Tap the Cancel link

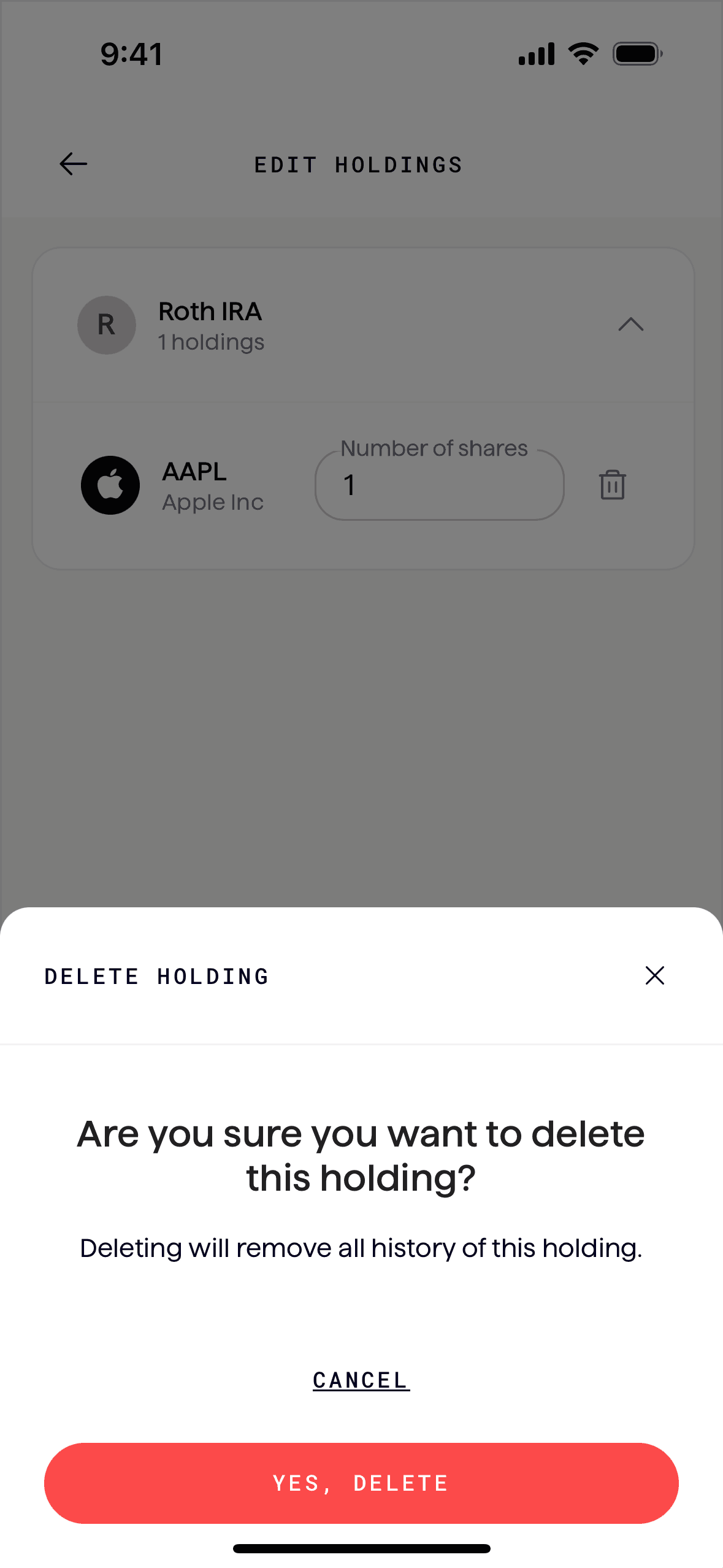pyautogui.click(x=361, y=1380)
